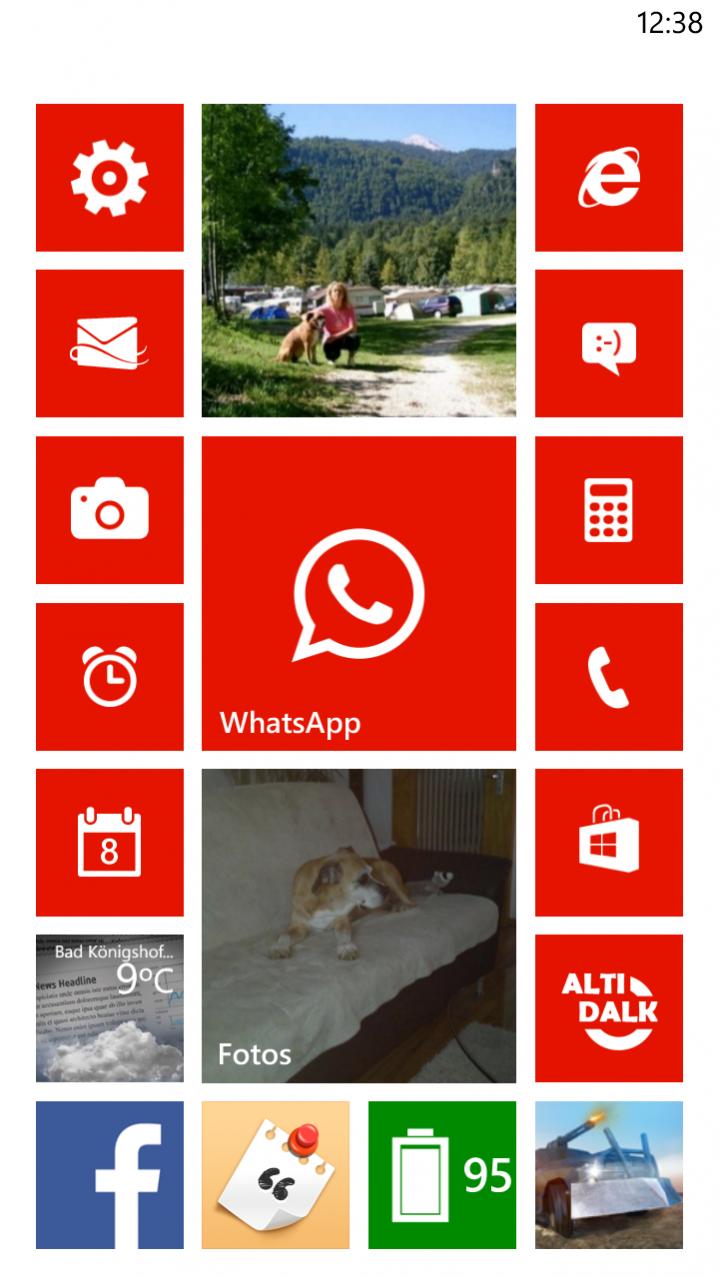Open the woman-with-dog photo tile
The width and height of the screenshot is (719, 1278).
tap(358, 260)
